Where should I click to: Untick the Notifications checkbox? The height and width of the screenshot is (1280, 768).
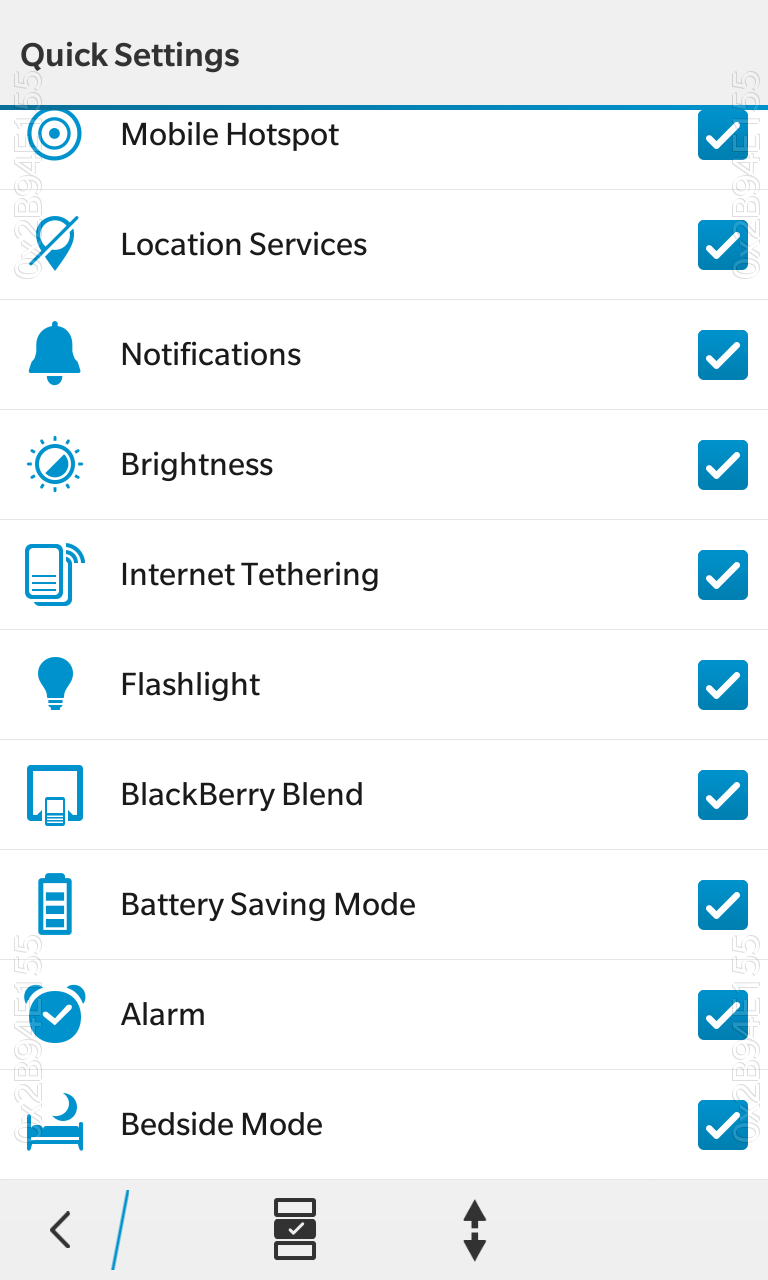(x=723, y=355)
